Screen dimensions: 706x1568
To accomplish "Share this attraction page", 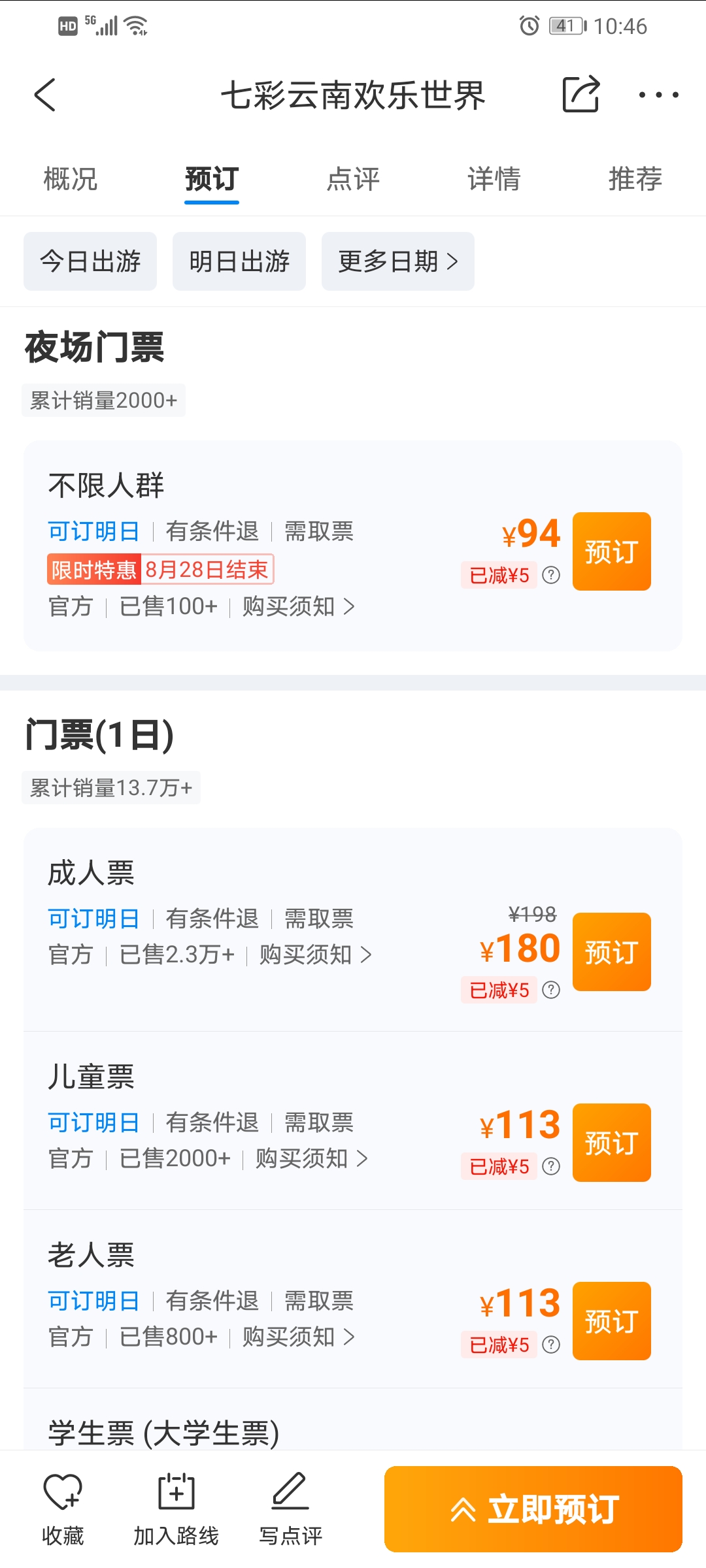I will 580,95.
